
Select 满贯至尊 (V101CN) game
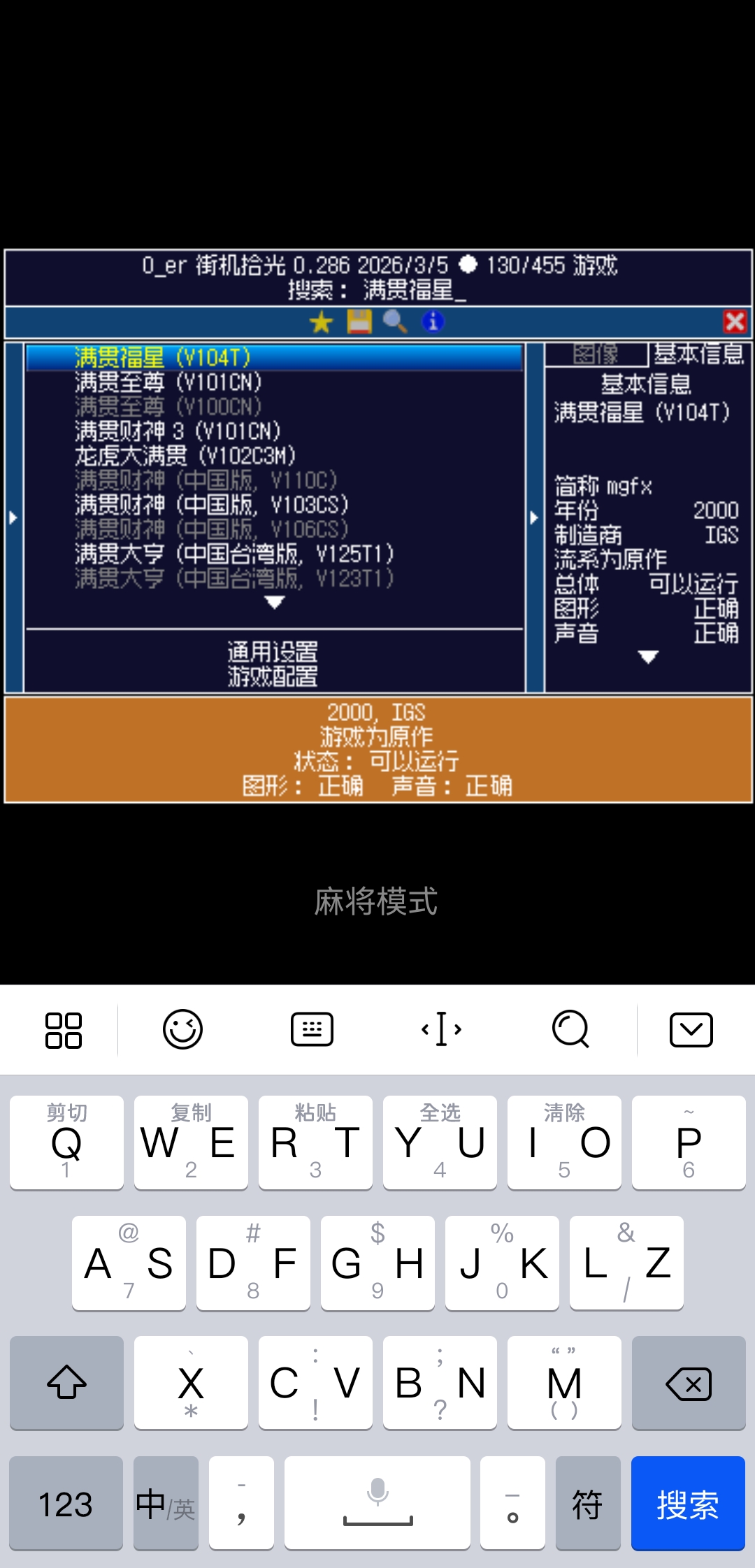[168, 382]
